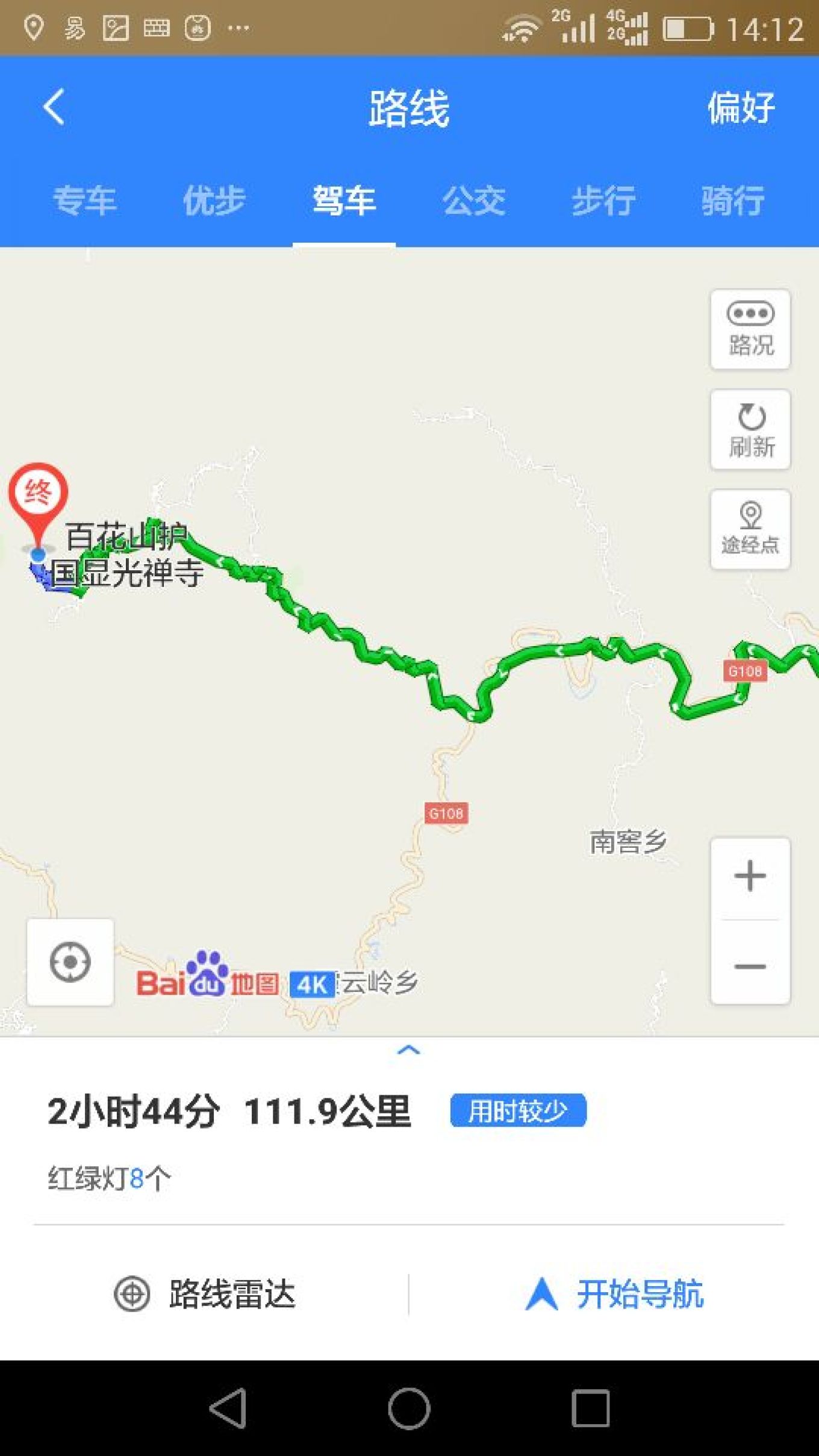Image resolution: width=819 pixels, height=1456 pixels.
Task: Select the 驾车 driving tab
Action: (x=344, y=201)
